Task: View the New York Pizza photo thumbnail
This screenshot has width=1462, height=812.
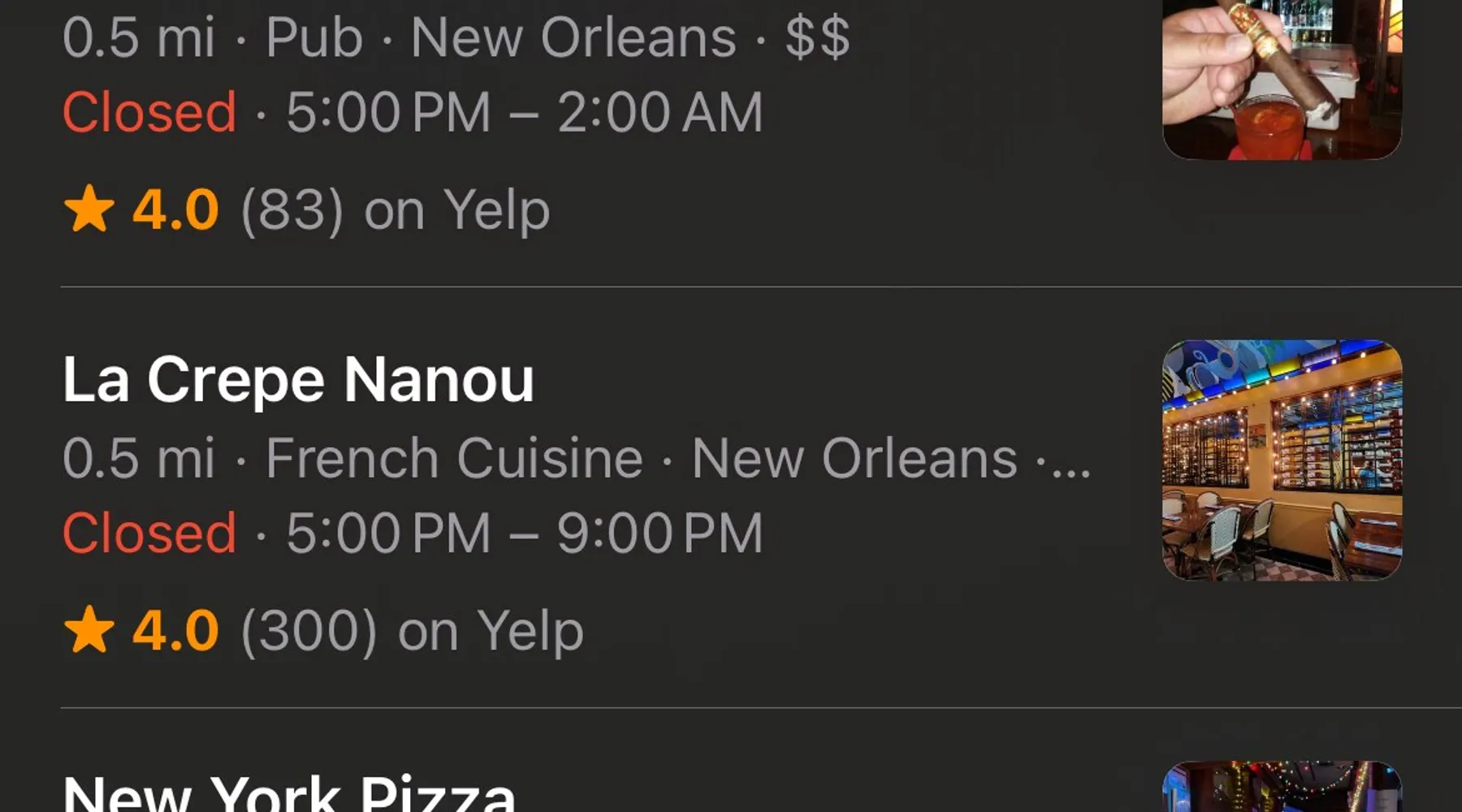Action: (x=1282, y=788)
